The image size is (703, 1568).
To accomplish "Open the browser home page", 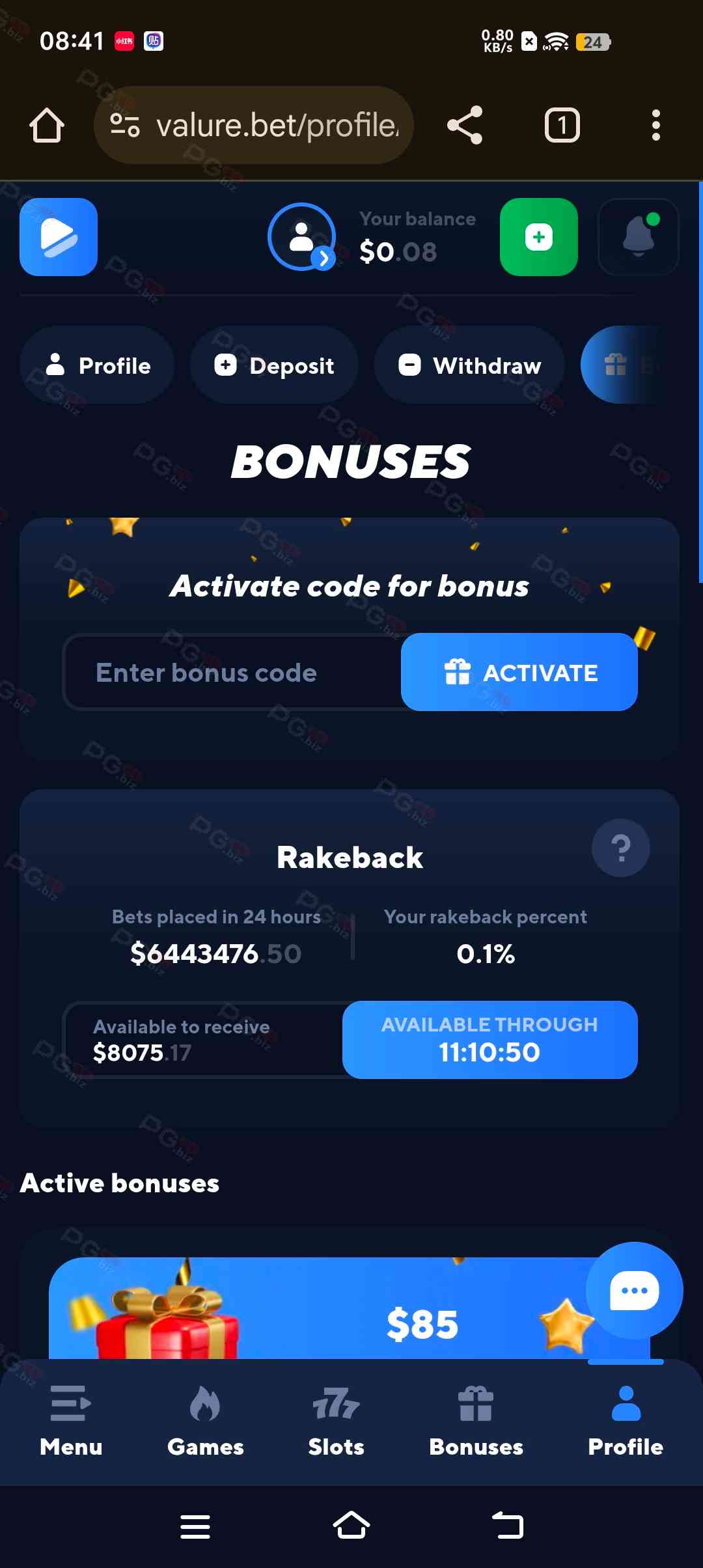I will (x=47, y=125).
